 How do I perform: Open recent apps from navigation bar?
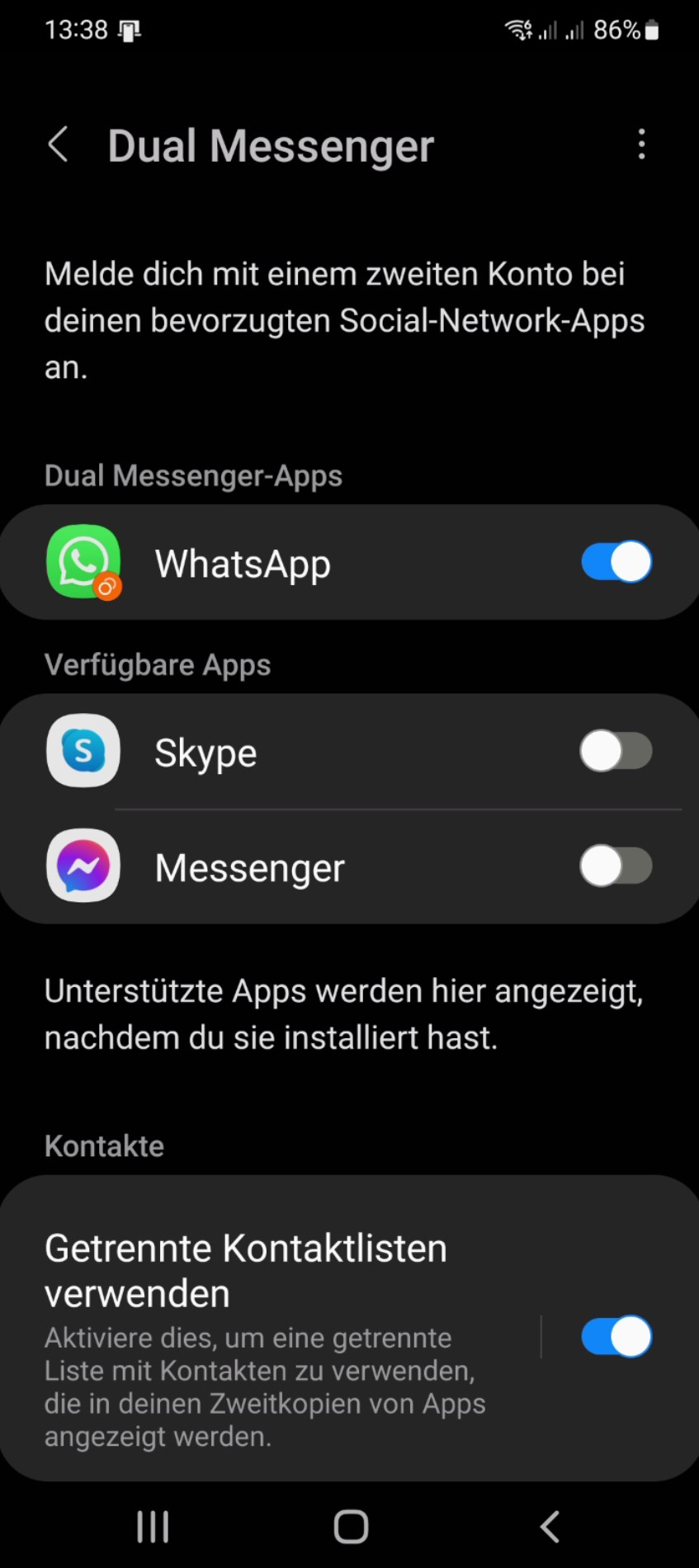[153, 1527]
